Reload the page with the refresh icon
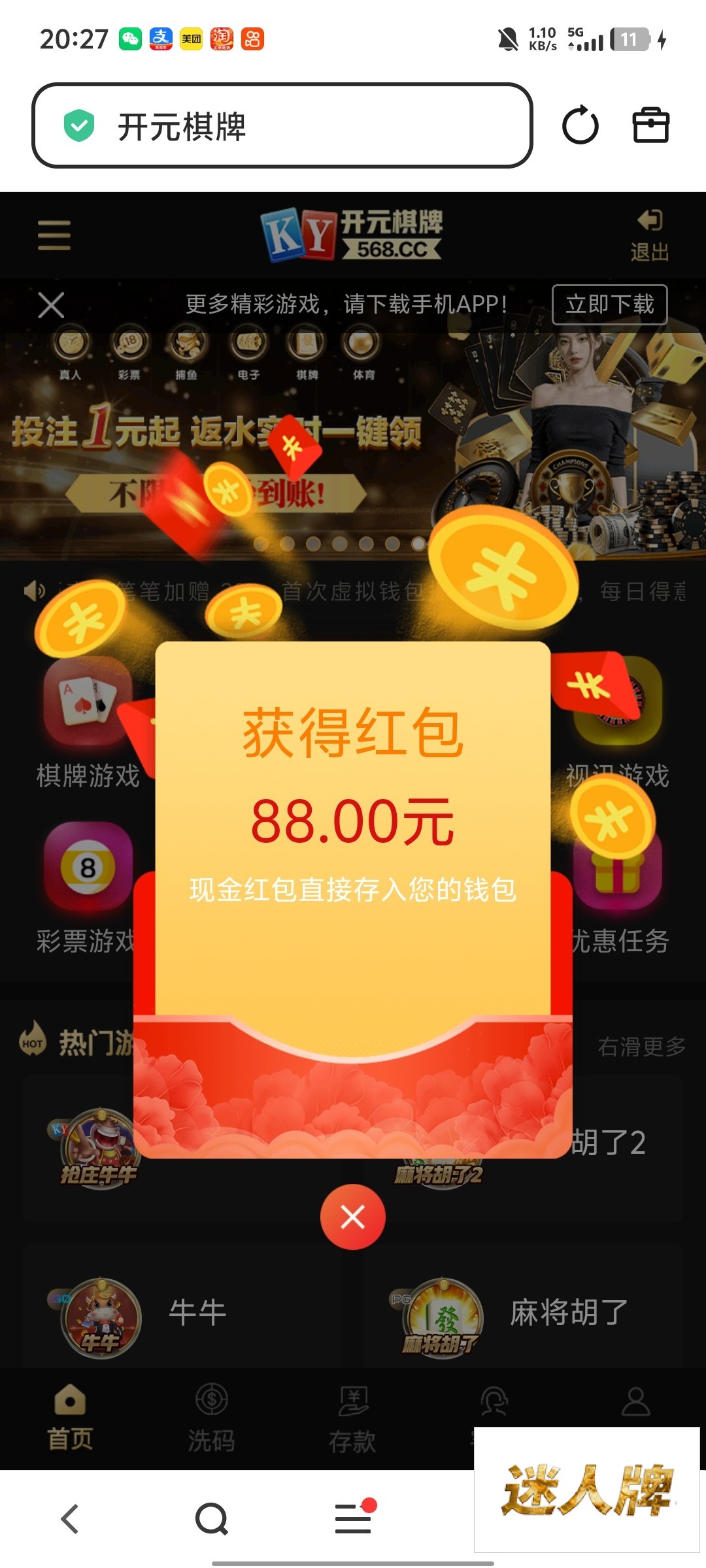The height and width of the screenshot is (1568, 706). tap(580, 125)
